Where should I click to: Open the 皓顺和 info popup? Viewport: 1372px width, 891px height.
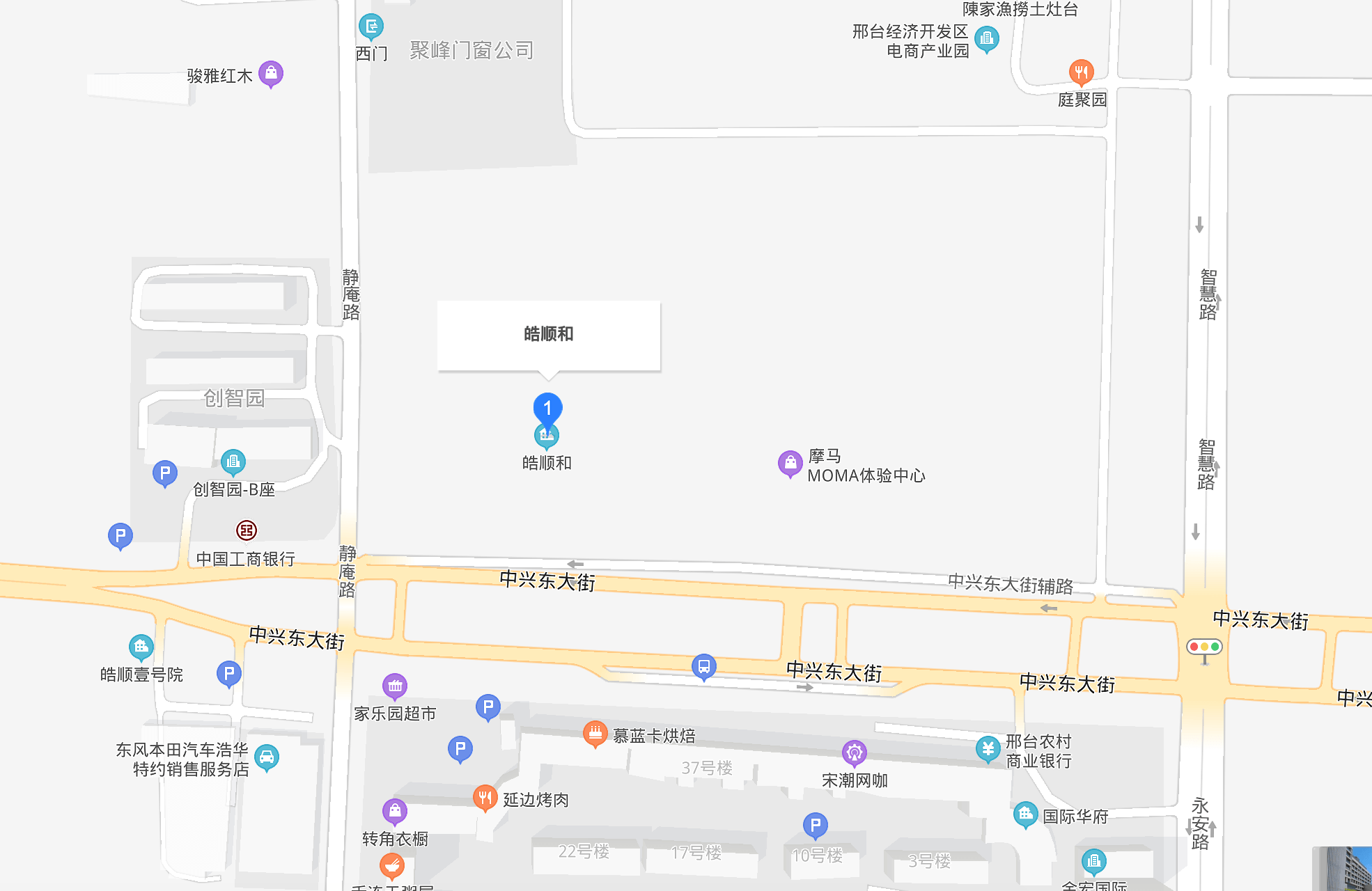pos(549,335)
